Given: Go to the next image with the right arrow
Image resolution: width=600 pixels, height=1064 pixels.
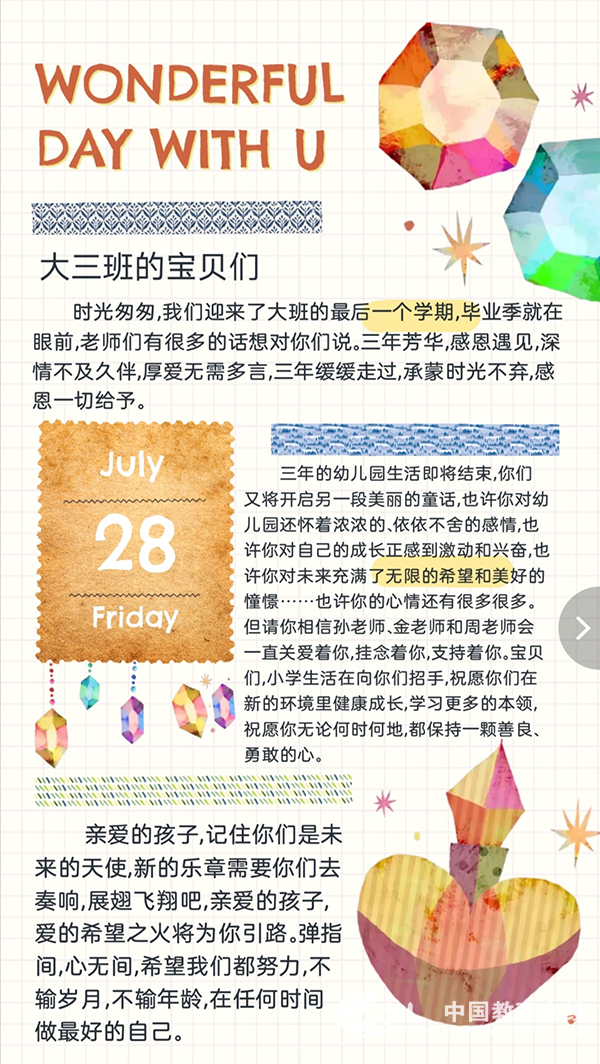Looking at the screenshot, I should tap(583, 627).
